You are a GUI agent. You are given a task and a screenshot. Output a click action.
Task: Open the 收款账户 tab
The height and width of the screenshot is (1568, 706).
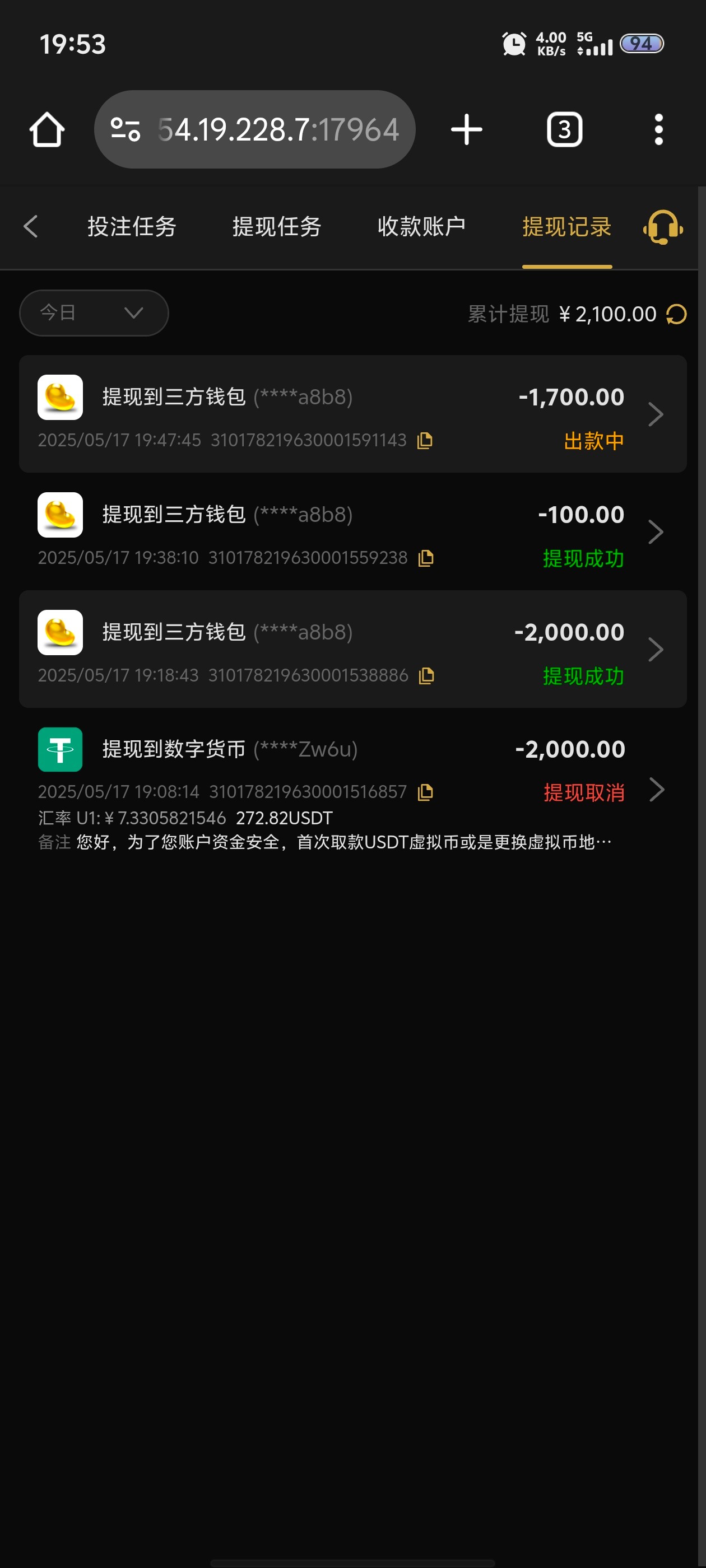421,226
